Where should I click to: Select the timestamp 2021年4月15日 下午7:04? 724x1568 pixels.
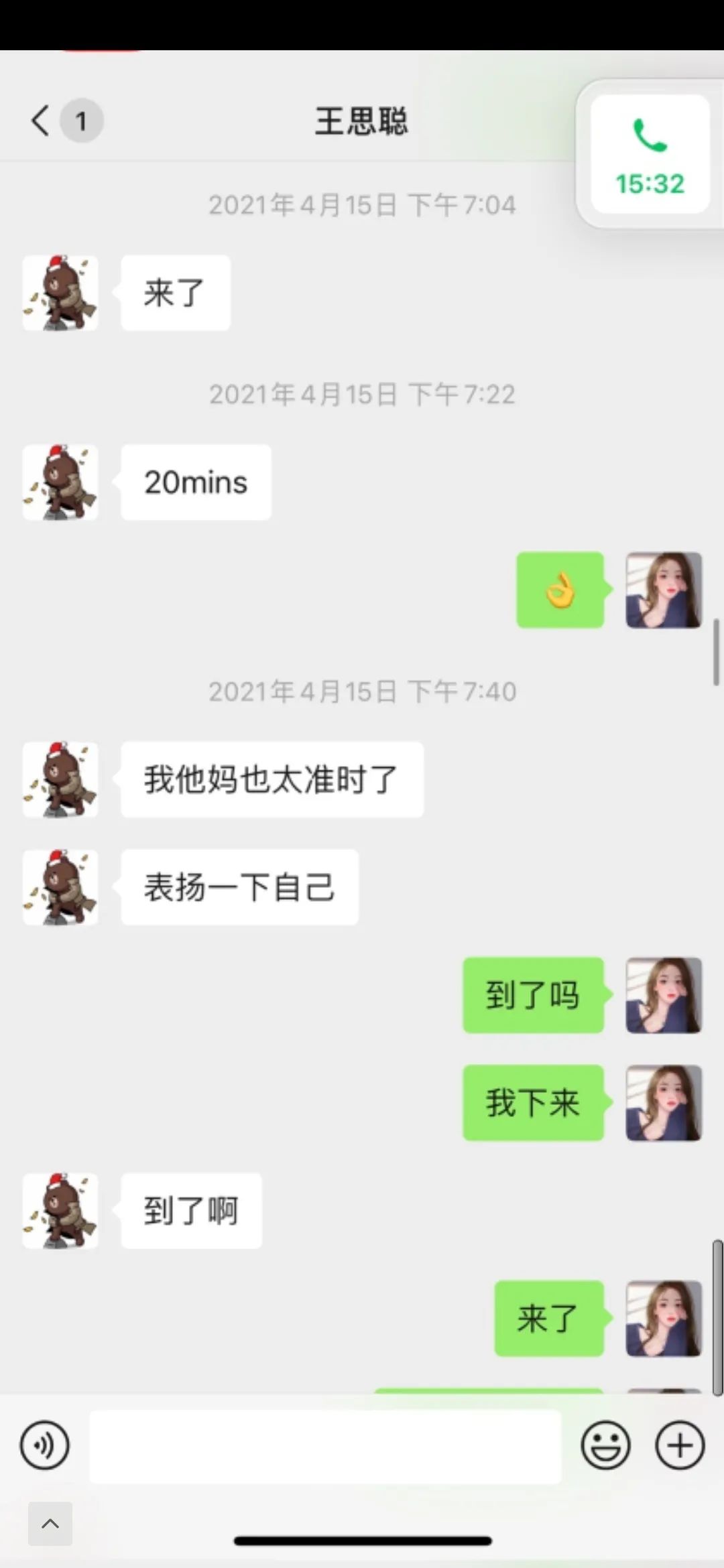click(x=361, y=205)
